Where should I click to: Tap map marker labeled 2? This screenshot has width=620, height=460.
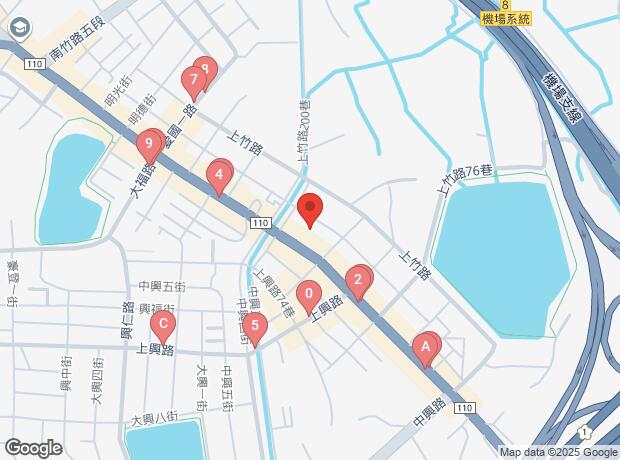click(x=356, y=279)
